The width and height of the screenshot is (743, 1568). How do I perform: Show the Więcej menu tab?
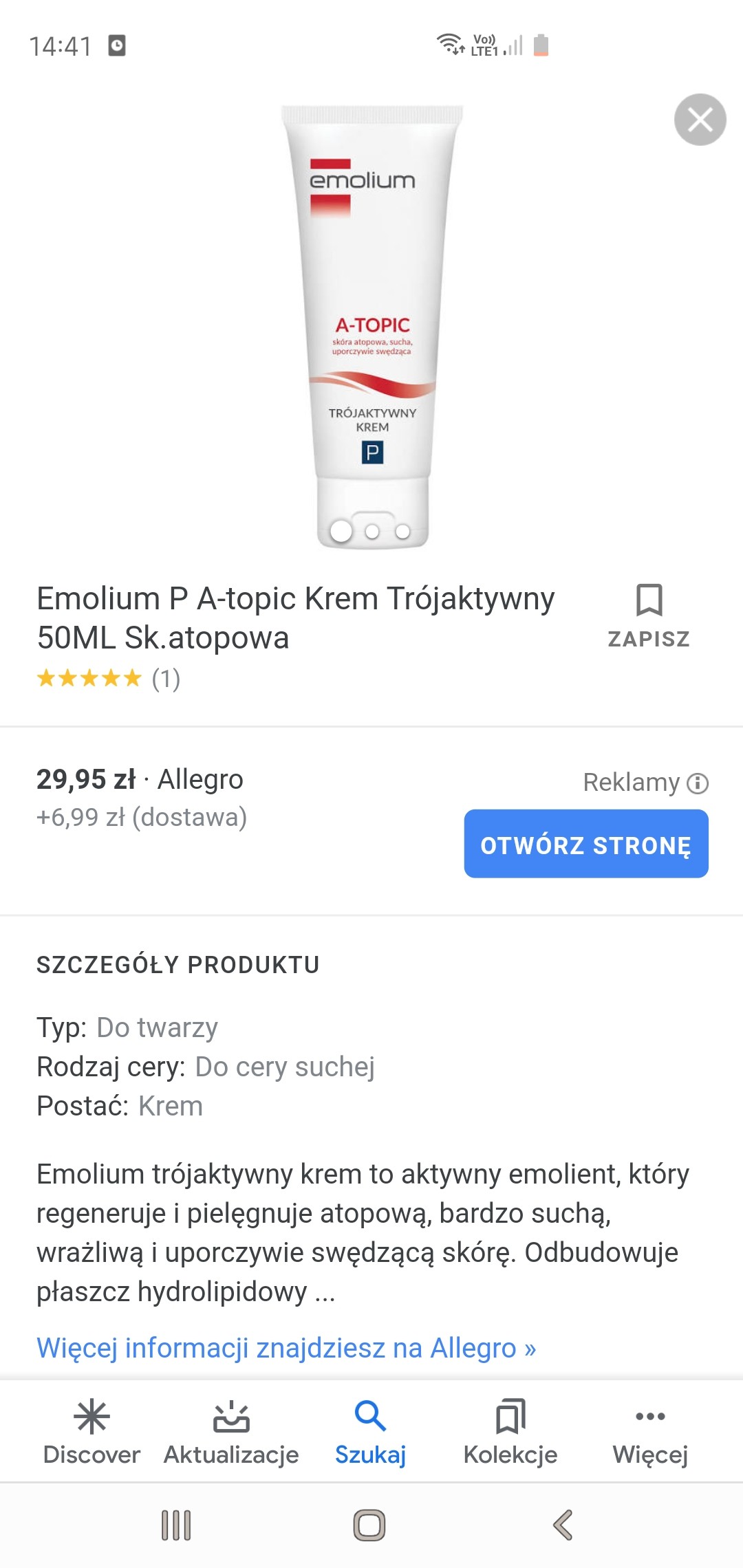click(650, 1433)
